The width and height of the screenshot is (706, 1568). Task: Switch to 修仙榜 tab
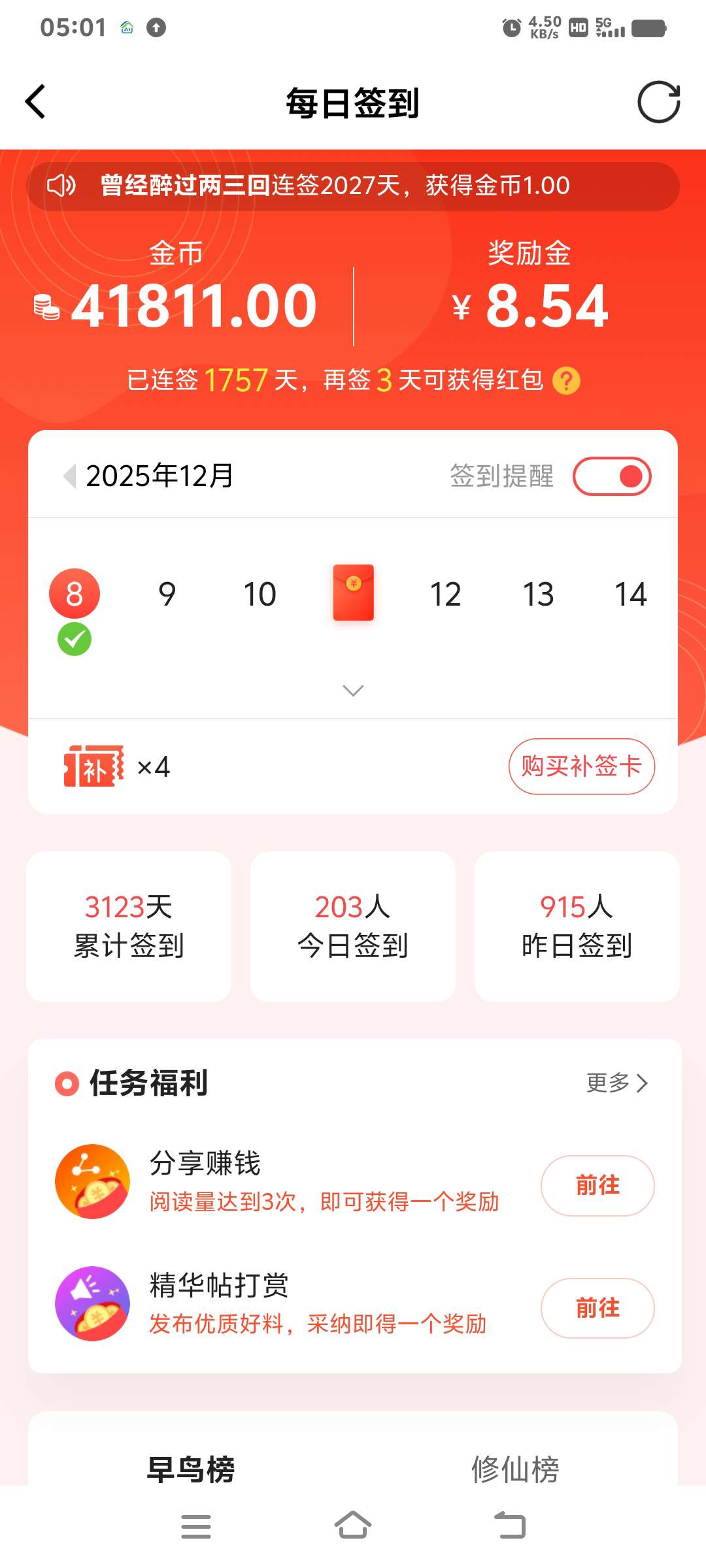(x=515, y=1469)
